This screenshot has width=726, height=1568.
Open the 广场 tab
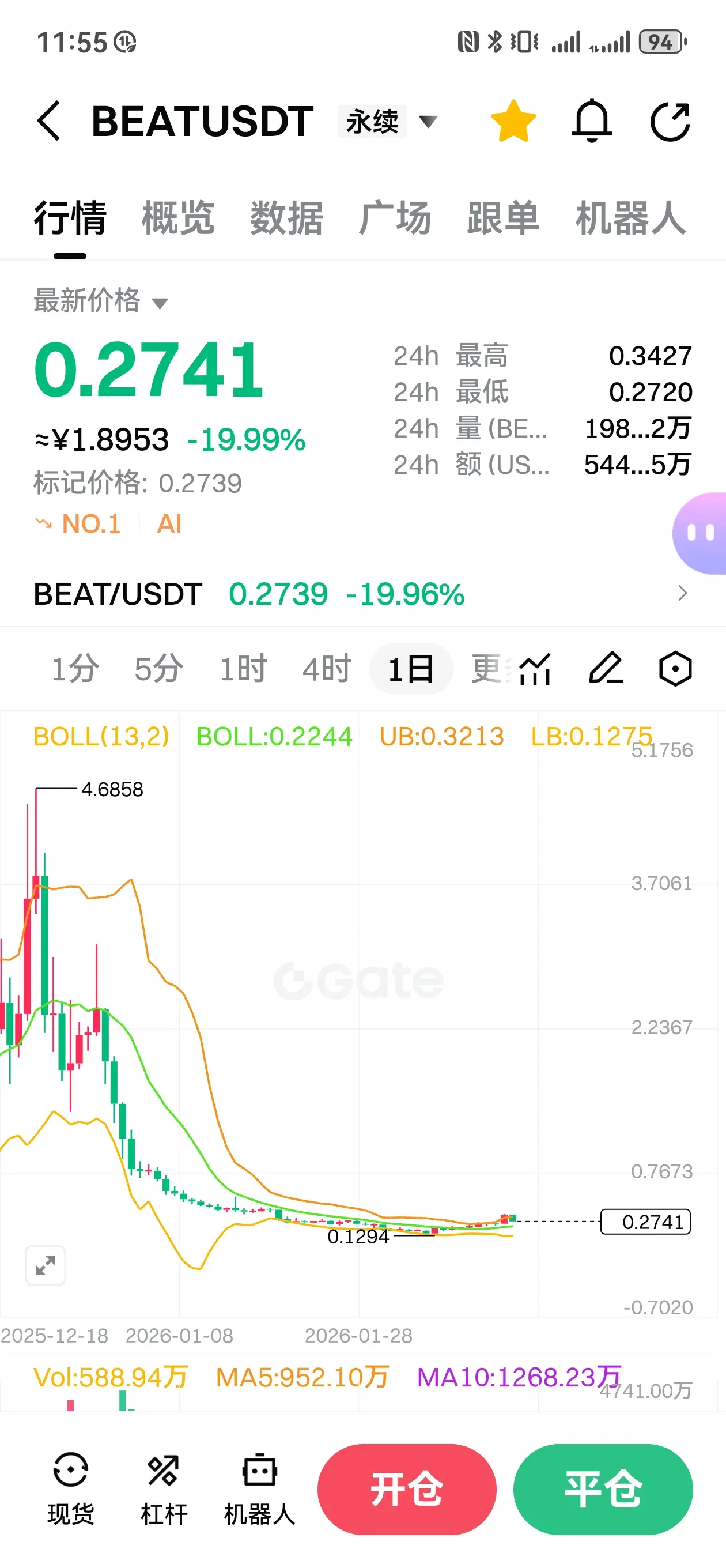[x=395, y=218]
